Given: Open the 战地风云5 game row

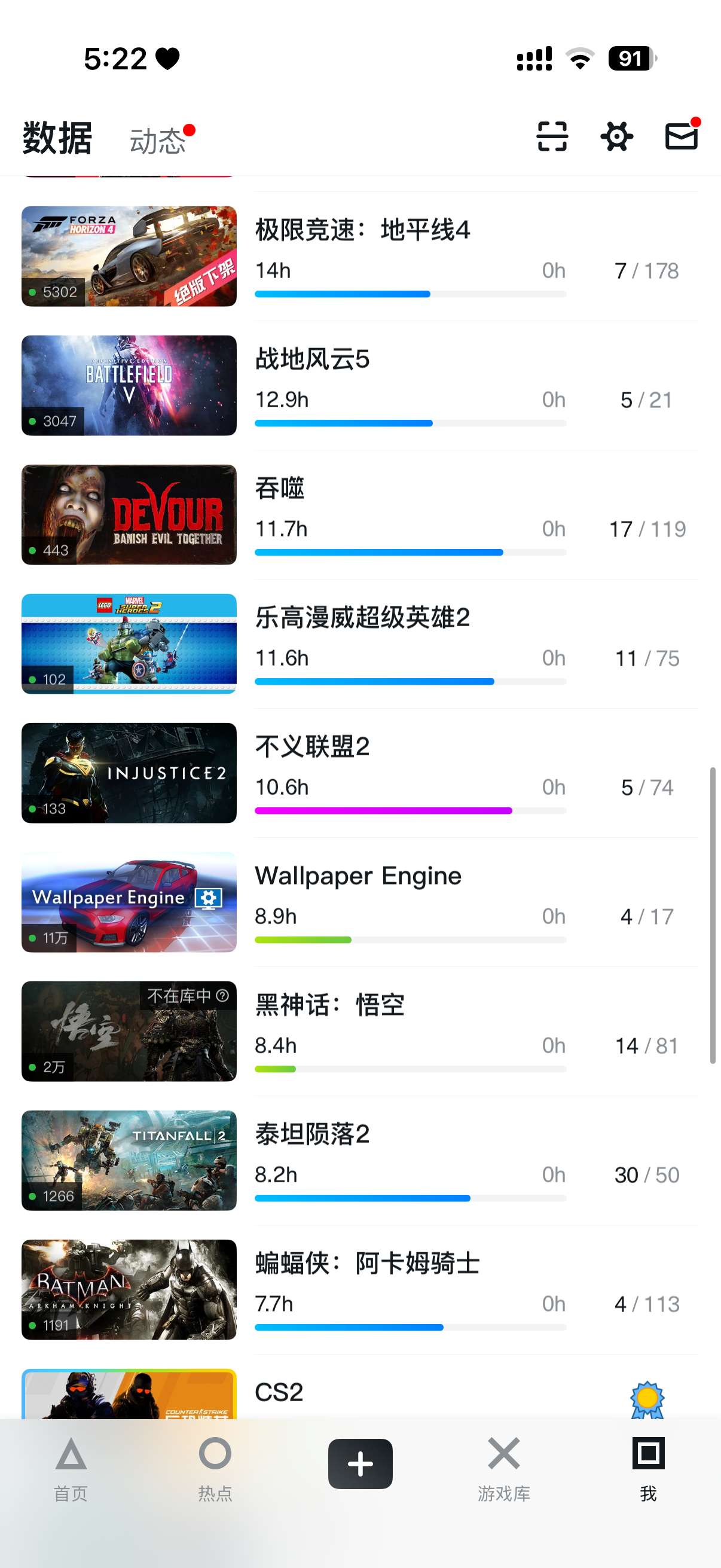Looking at the screenshot, I should click(x=313, y=360).
